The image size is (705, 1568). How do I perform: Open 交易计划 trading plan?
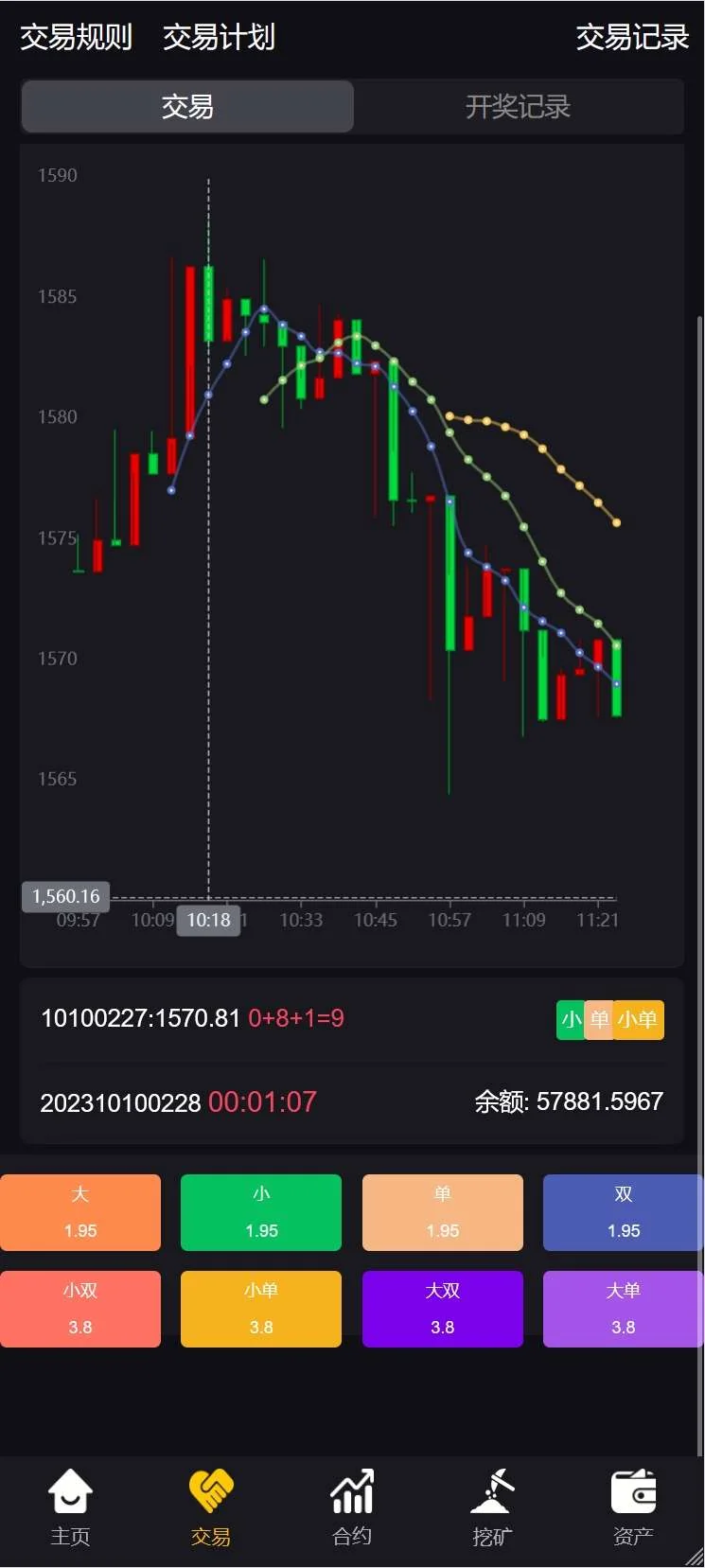pos(219,37)
